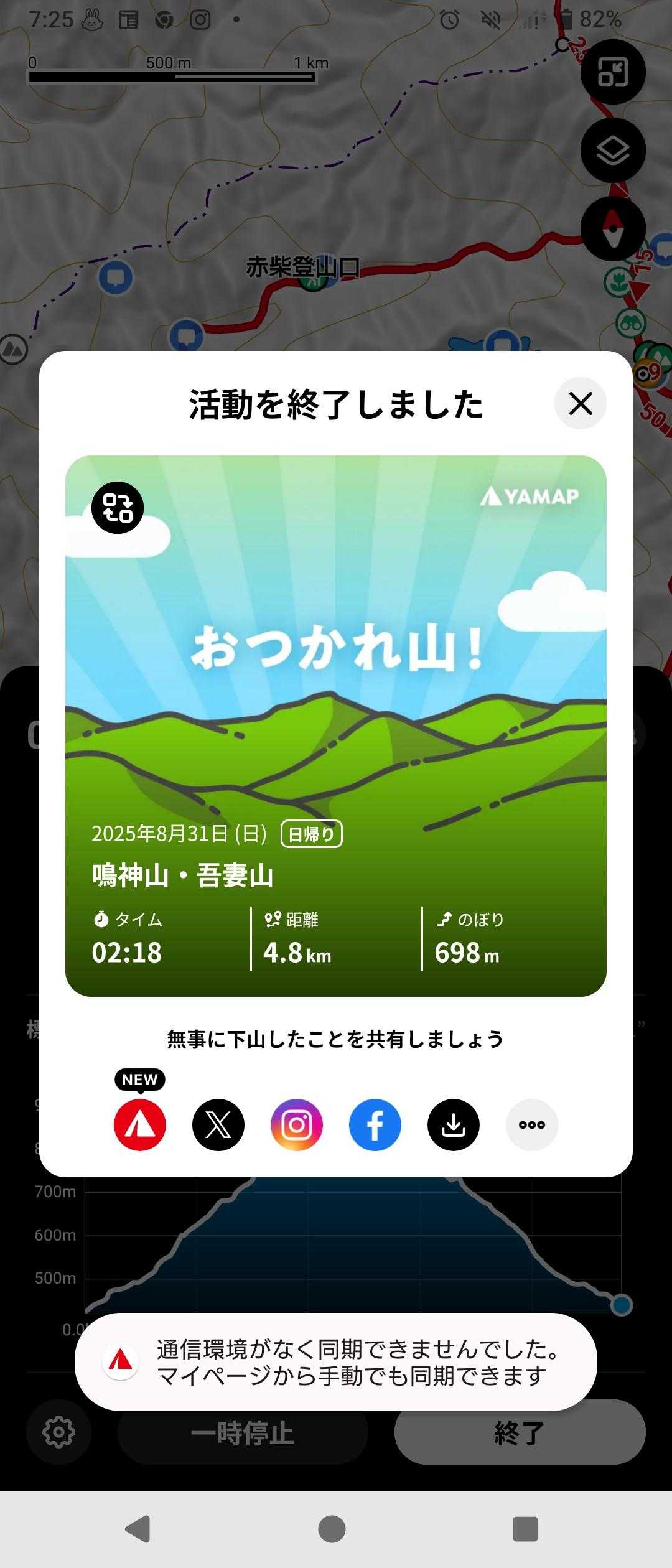Open the map layers selector
Screen dimensions: 672x1568
point(613,151)
